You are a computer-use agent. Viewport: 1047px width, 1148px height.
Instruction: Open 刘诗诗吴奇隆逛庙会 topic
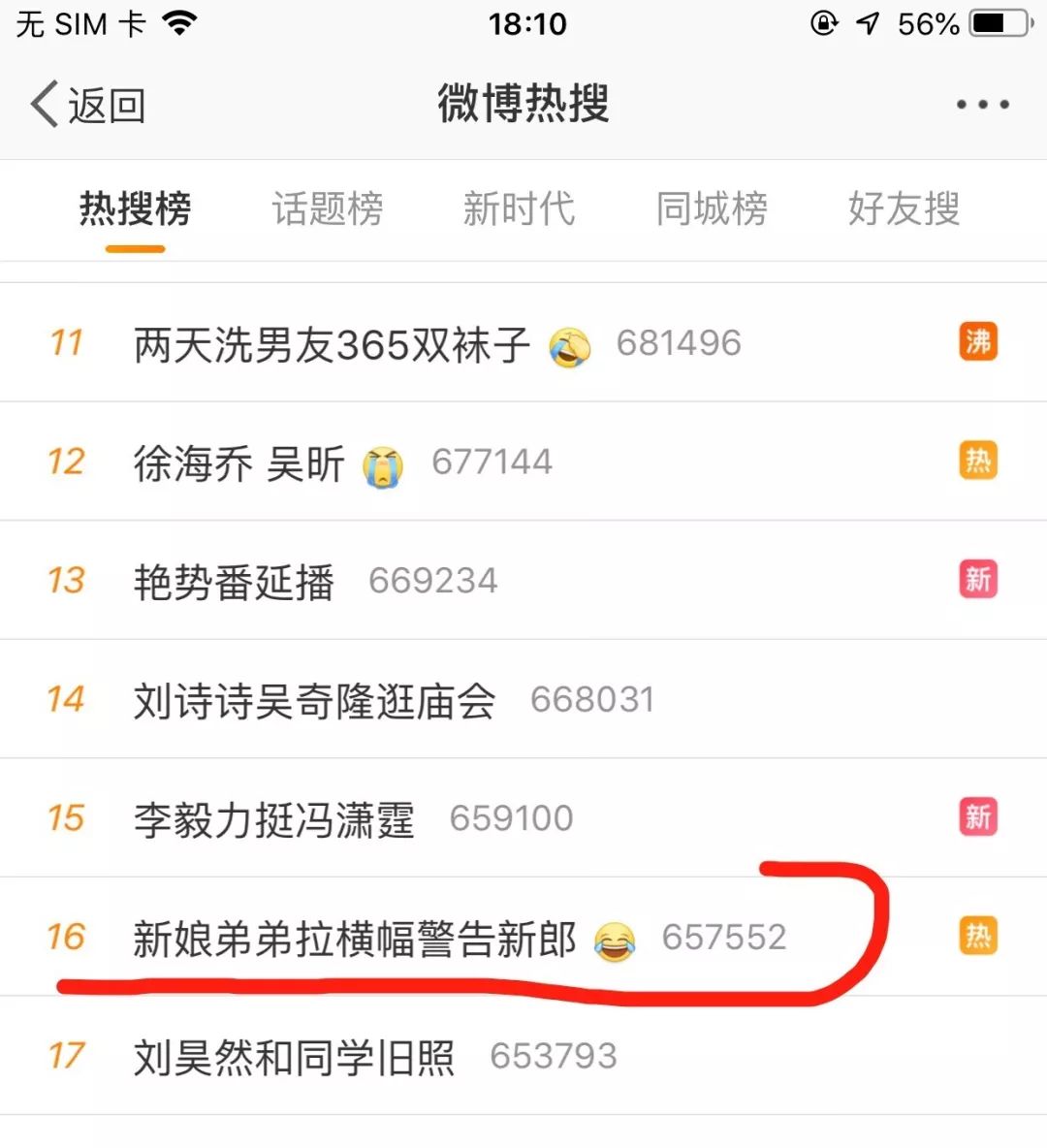click(314, 701)
